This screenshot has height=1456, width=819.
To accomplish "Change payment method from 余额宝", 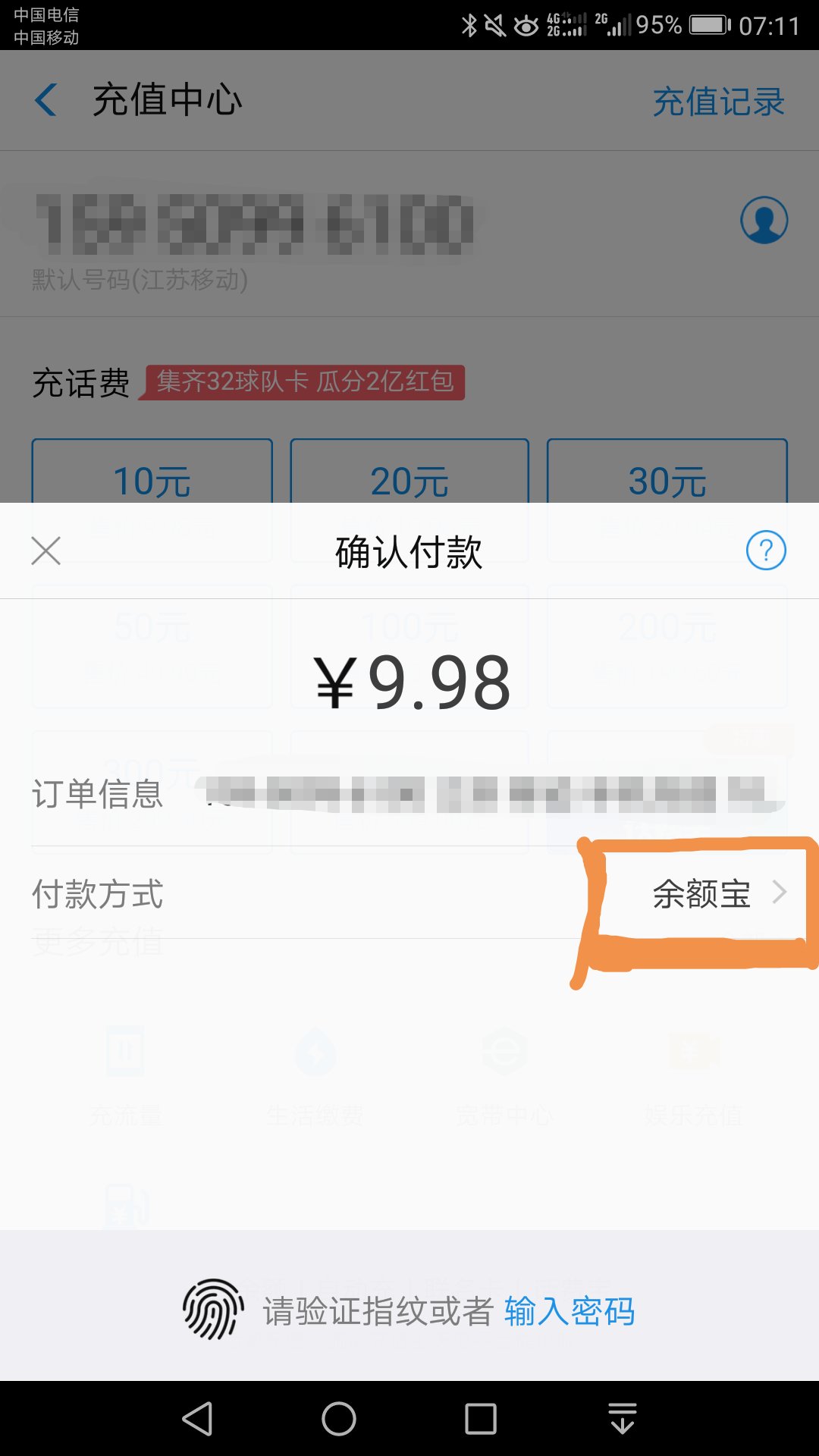I will tap(409, 894).
